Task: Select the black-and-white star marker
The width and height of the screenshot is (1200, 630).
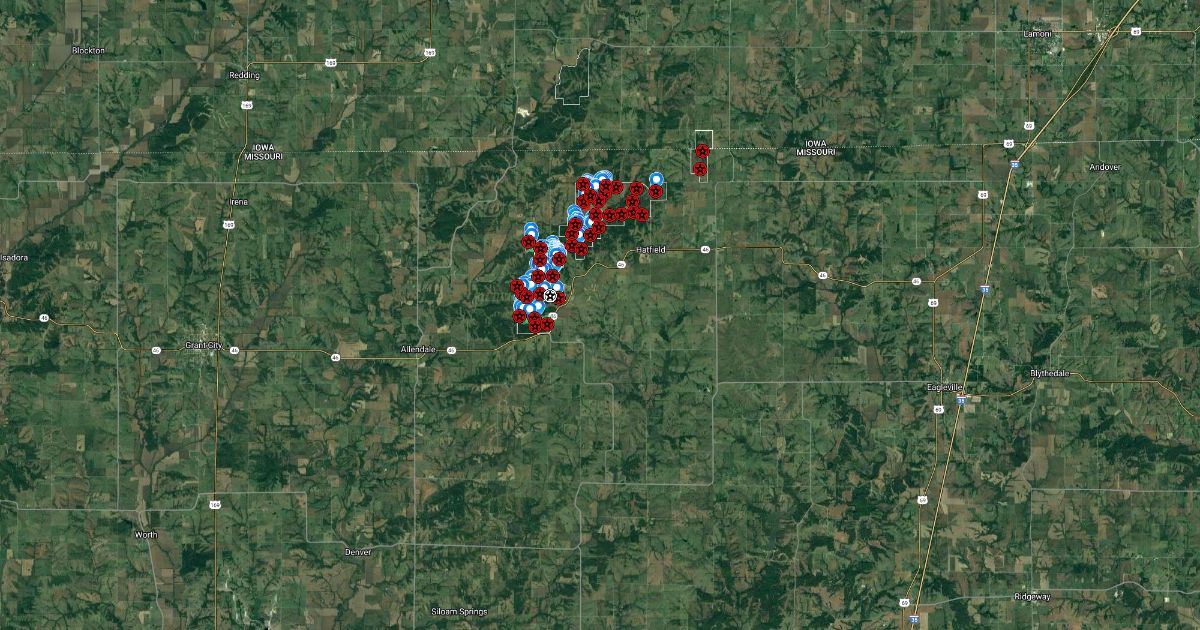Action: click(x=550, y=296)
